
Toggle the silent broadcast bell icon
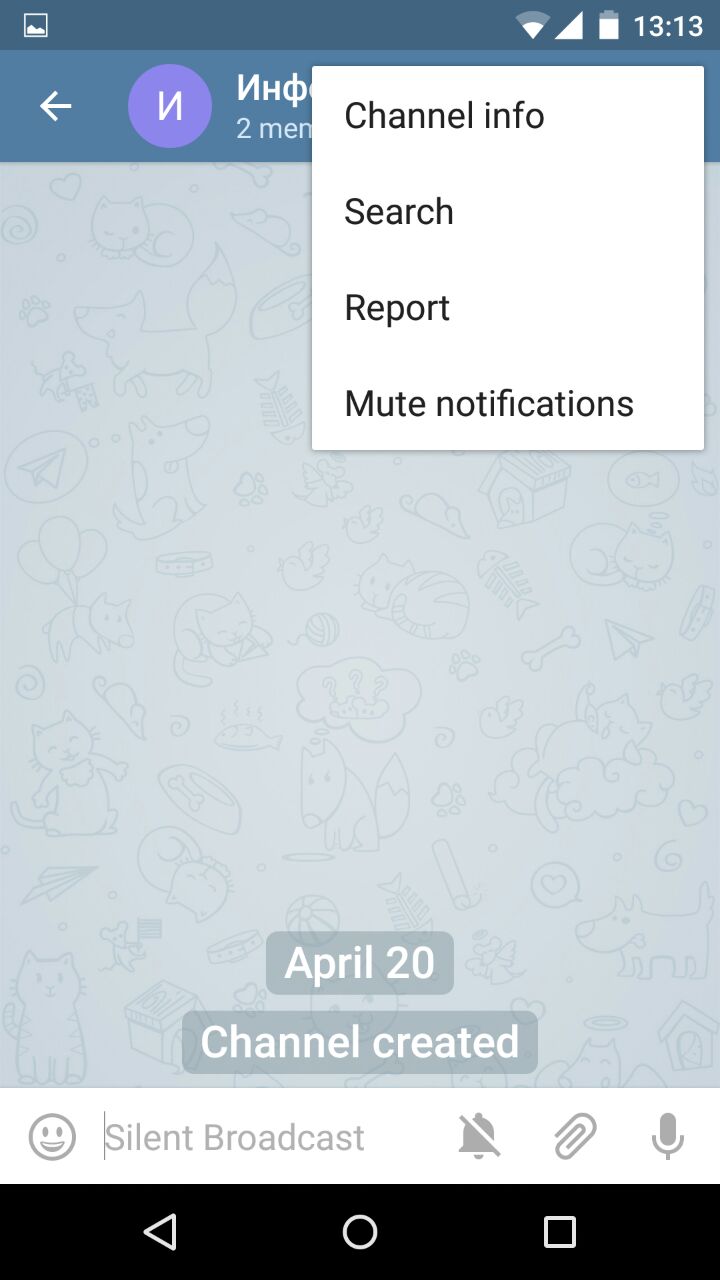(479, 1137)
